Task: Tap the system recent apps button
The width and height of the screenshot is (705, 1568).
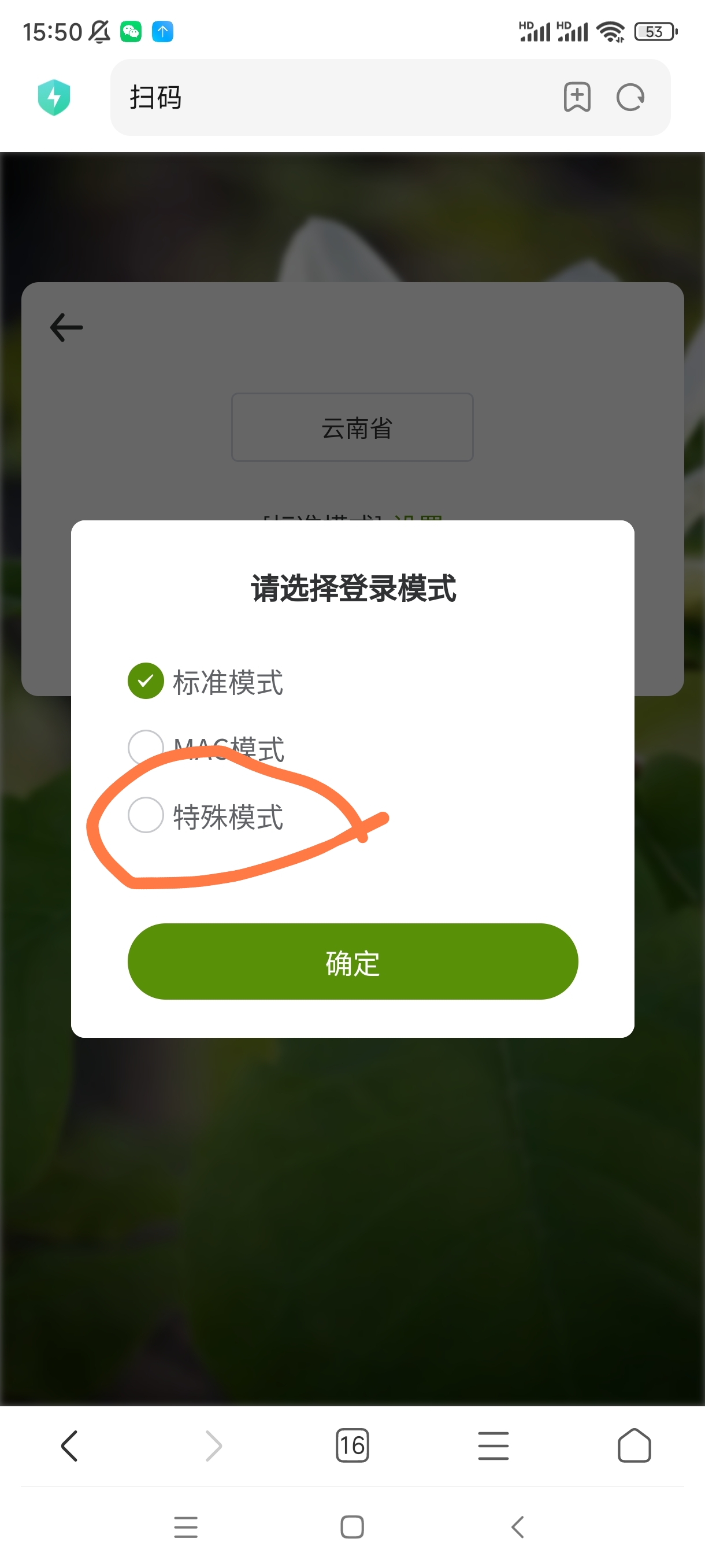Action: 185,1527
